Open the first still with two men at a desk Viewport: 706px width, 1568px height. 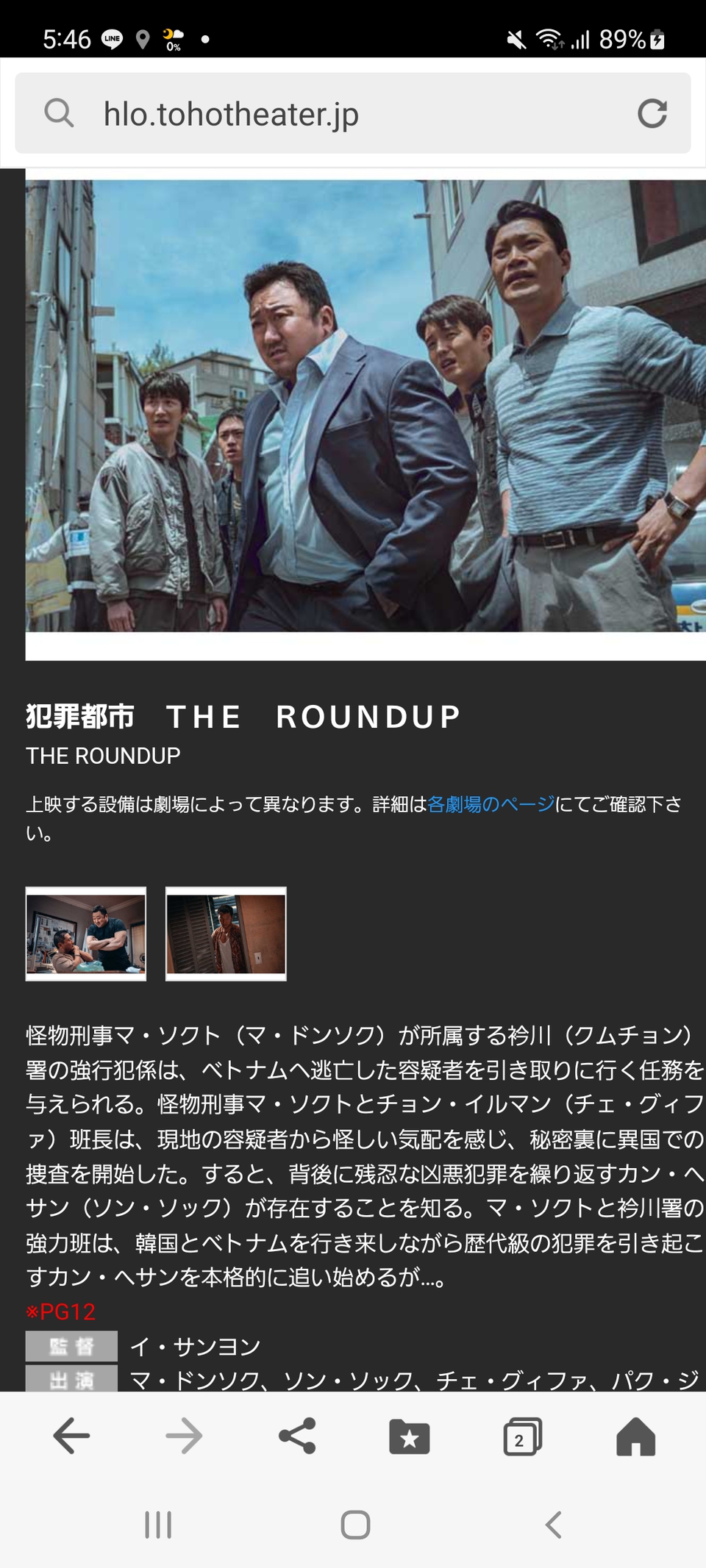coord(86,934)
